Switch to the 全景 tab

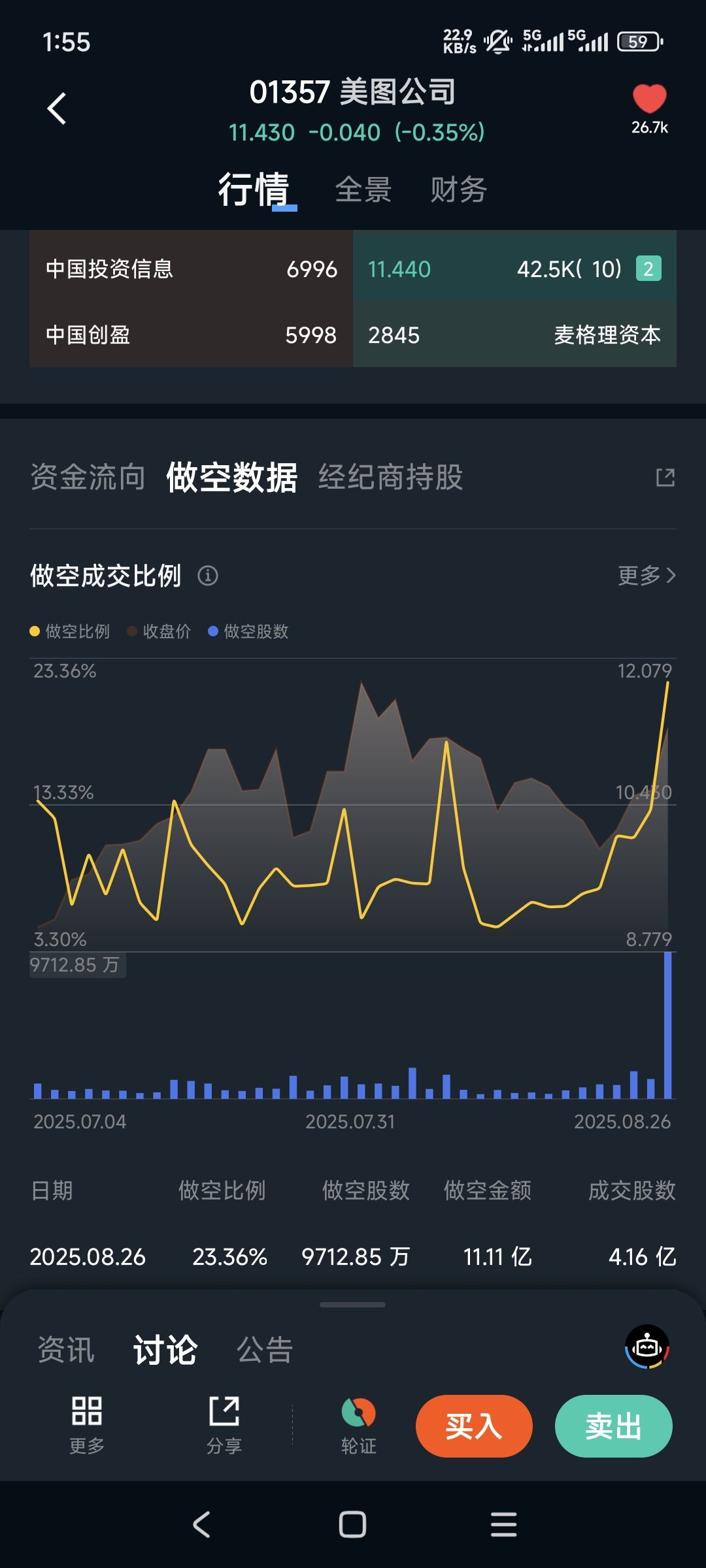(x=363, y=190)
